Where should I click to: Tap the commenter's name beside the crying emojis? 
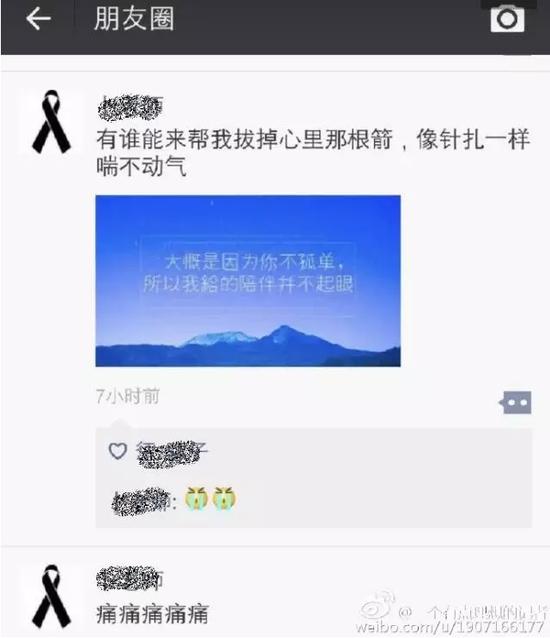click(x=142, y=500)
